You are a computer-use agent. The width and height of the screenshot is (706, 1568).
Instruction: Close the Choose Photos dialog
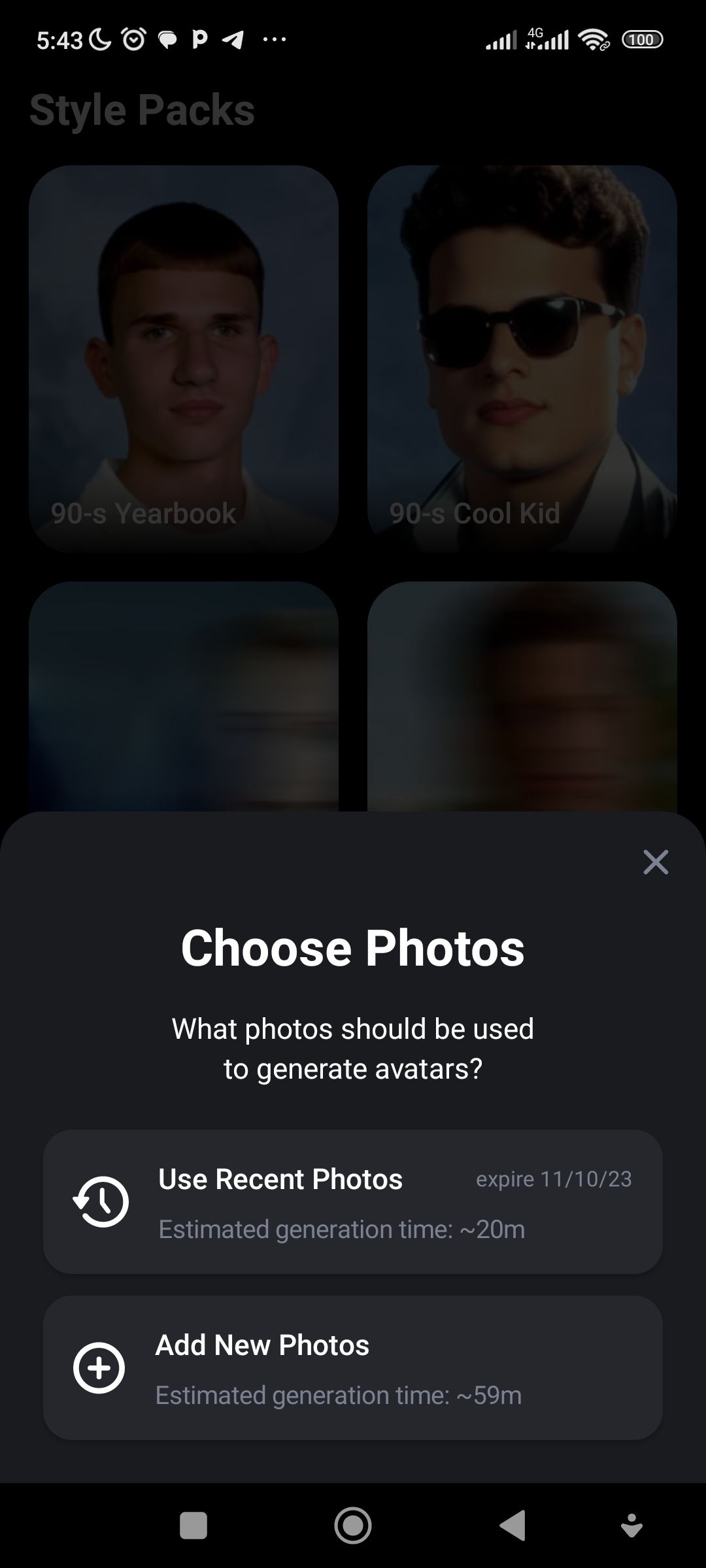(655, 862)
